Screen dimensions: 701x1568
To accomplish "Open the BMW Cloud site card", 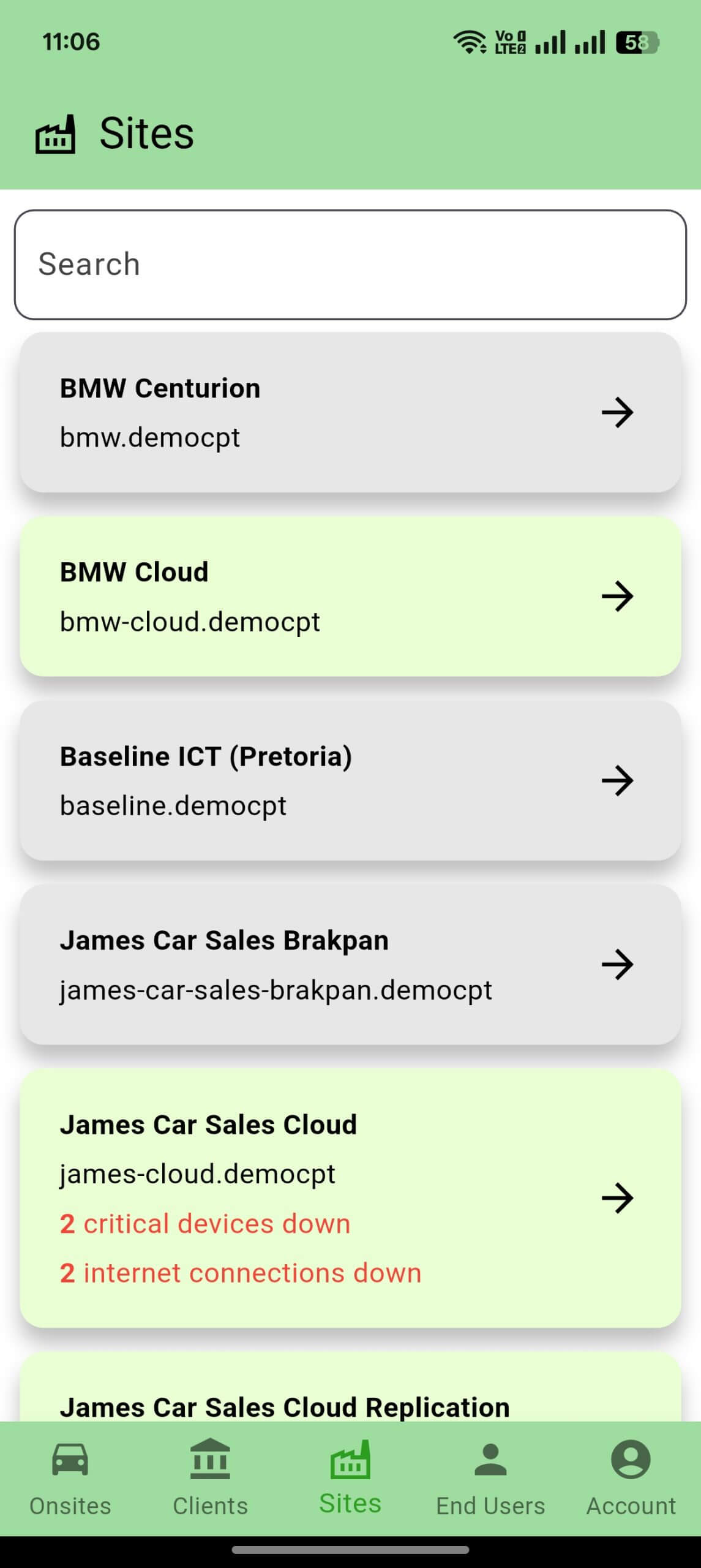I will coord(350,596).
